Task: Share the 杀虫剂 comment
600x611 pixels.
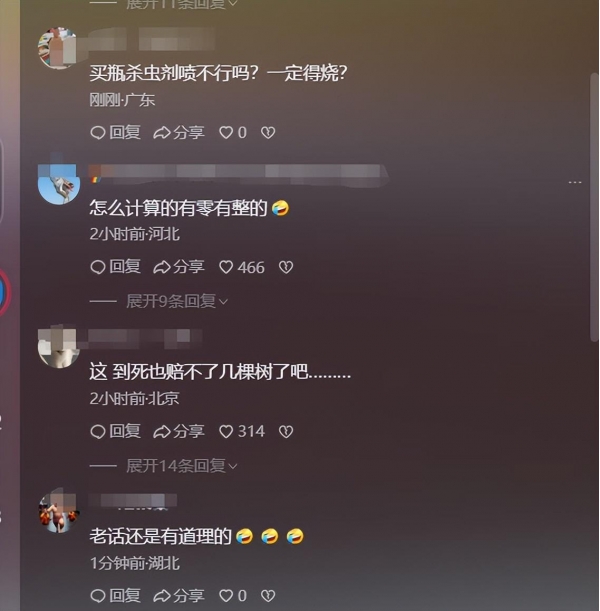Action: pos(179,132)
